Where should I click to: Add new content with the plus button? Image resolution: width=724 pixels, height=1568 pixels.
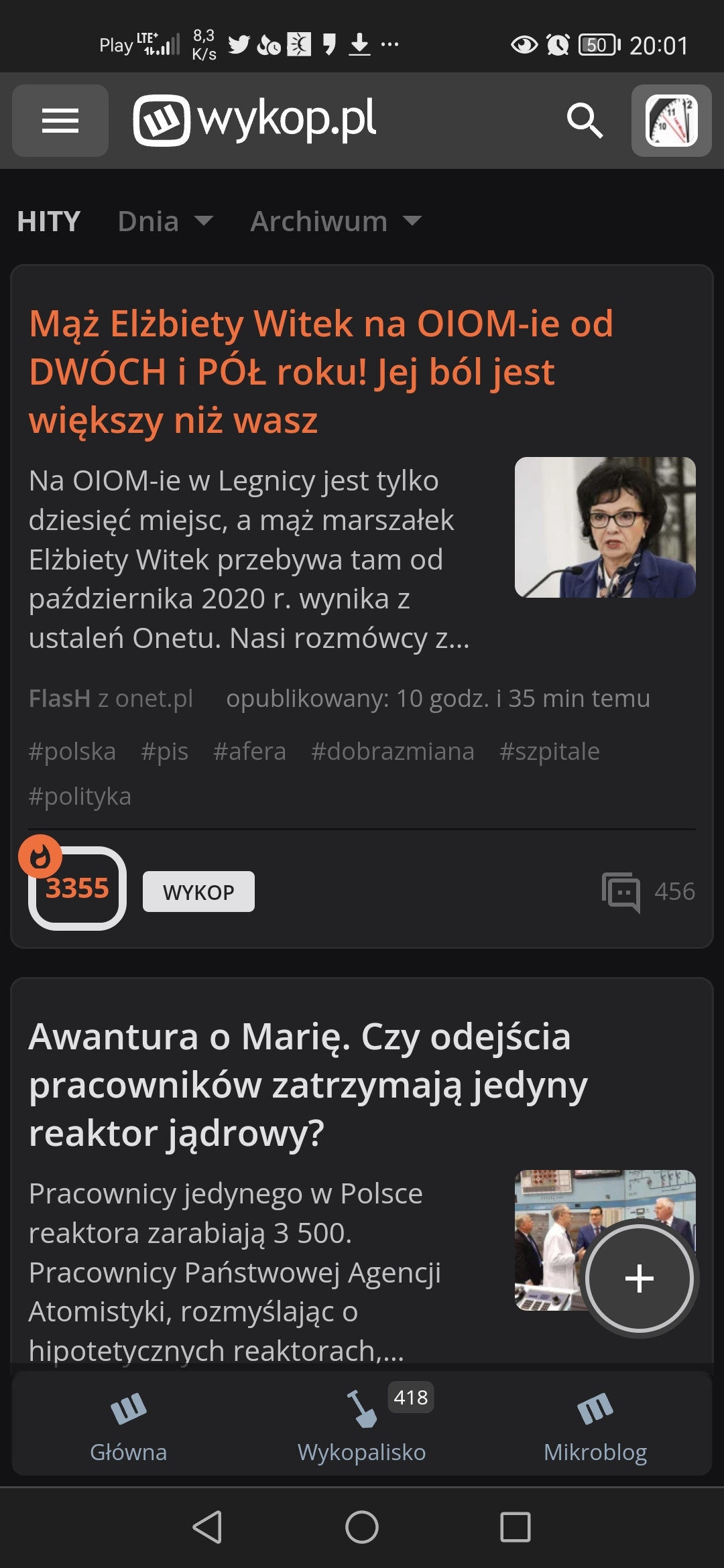point(640,1279)
